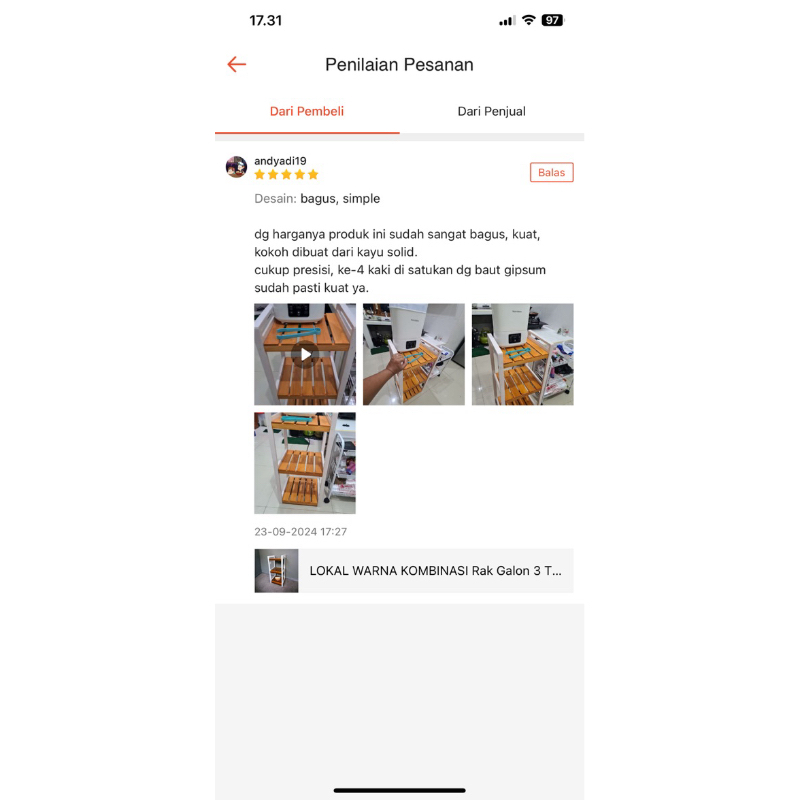Select the Dari Pembeli tab
Image resolution: width=800 pixels, height=800 pixels.
[x=307, y=111]
